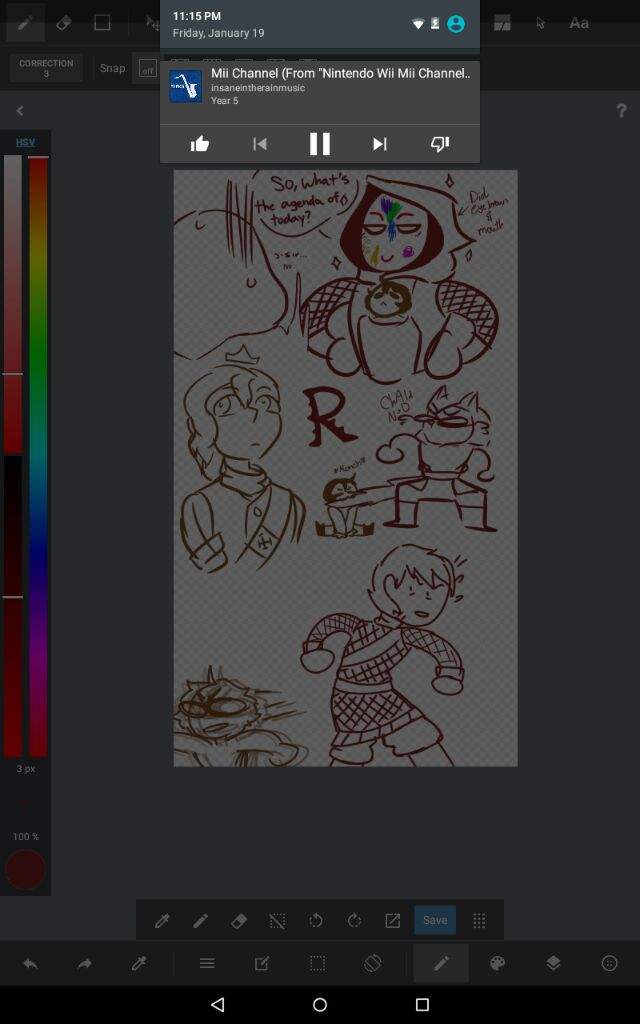Open the layers panel

tap(553, 963)
